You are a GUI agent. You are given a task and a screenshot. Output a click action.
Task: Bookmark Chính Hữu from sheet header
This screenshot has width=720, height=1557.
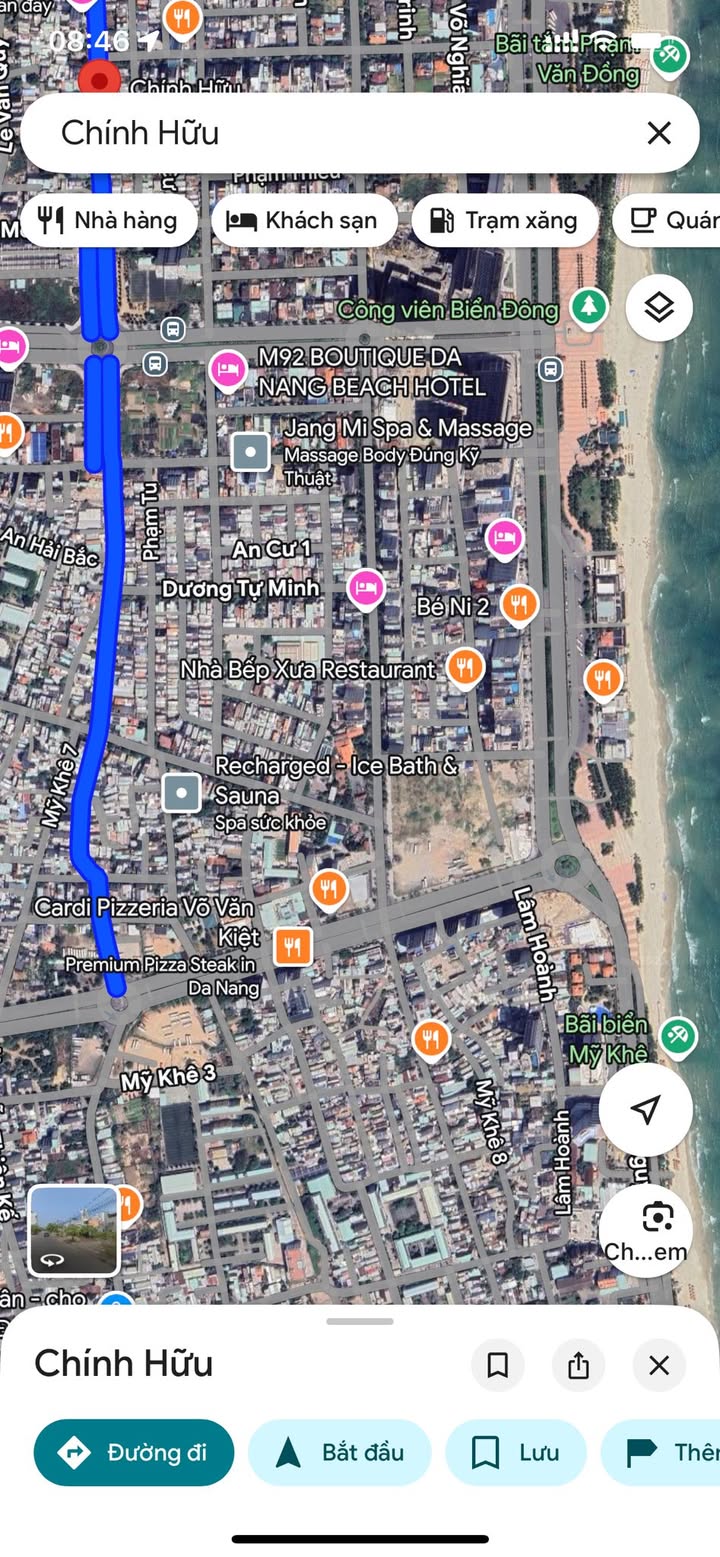498,1365
